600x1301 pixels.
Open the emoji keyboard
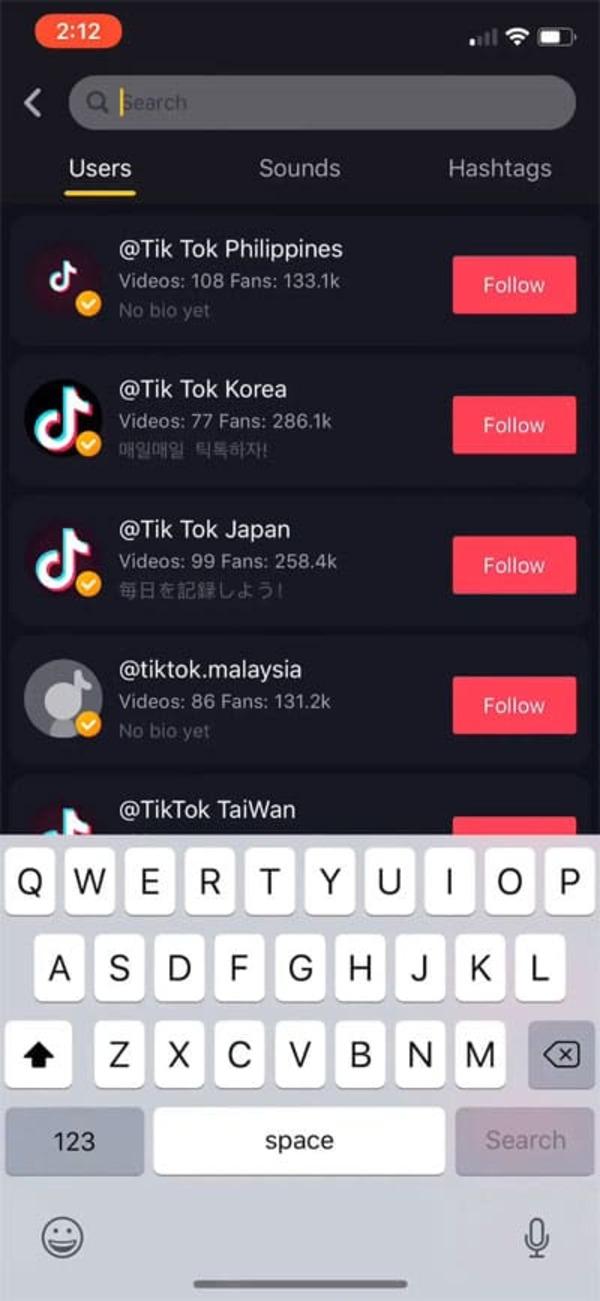coord(62,1237)
